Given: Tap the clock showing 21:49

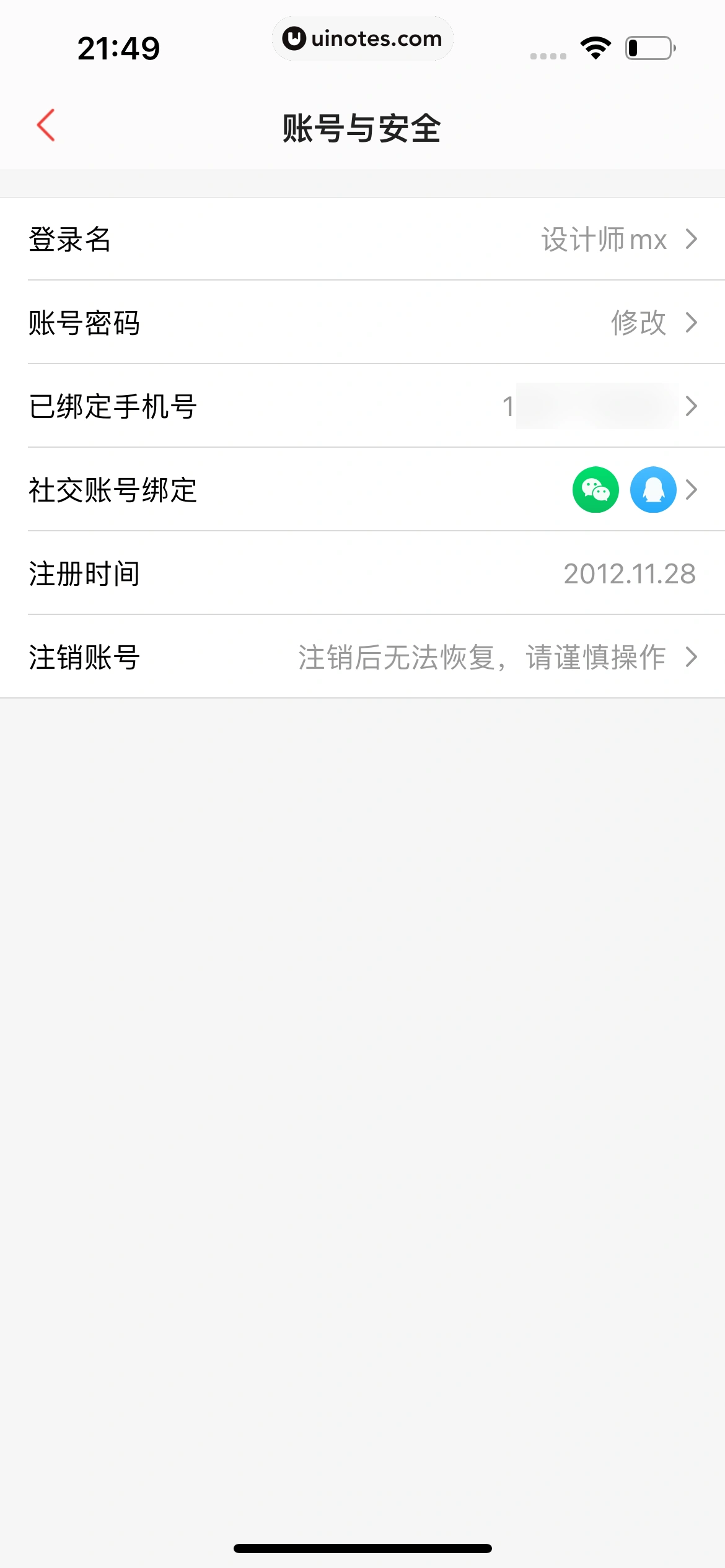Looking at the screenshot, I should pyautogui.click(x=116, y=48).
